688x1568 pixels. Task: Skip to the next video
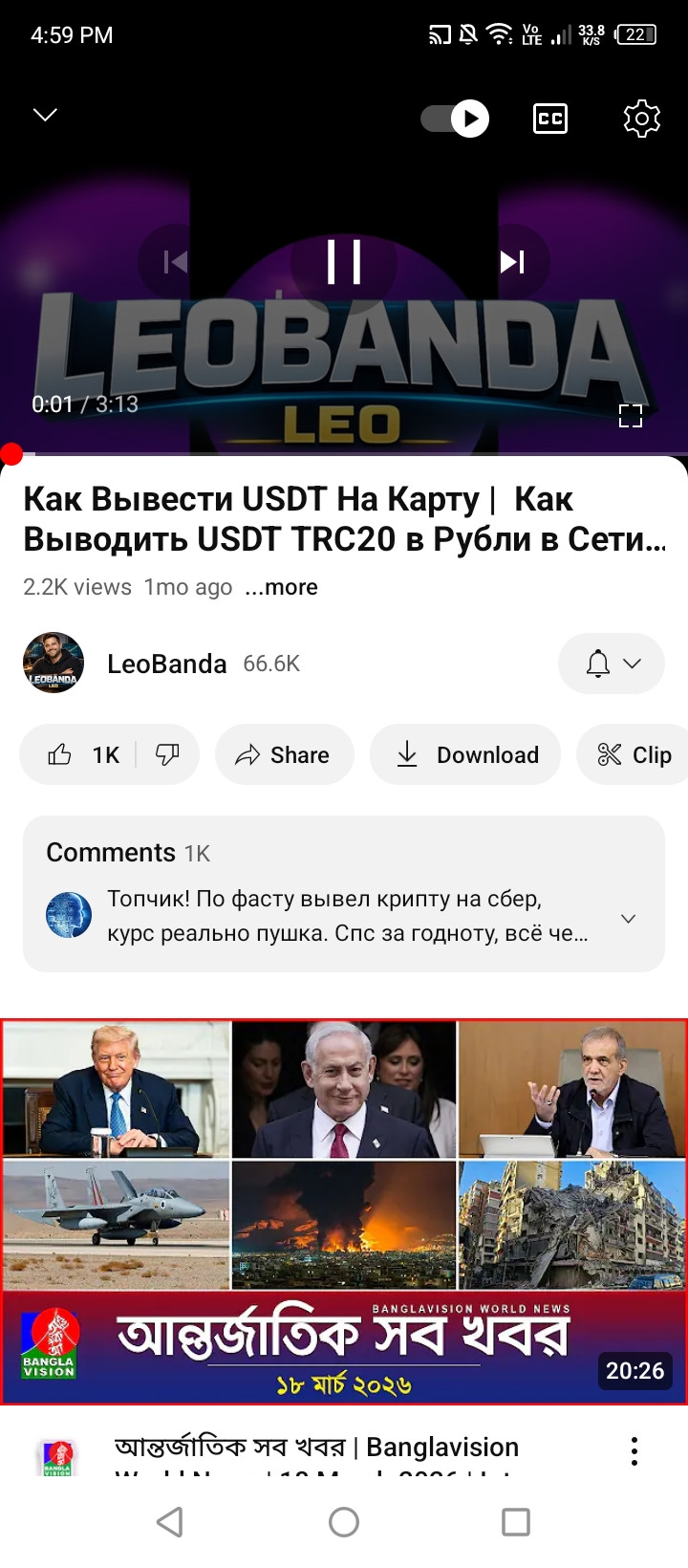(513, 261)
